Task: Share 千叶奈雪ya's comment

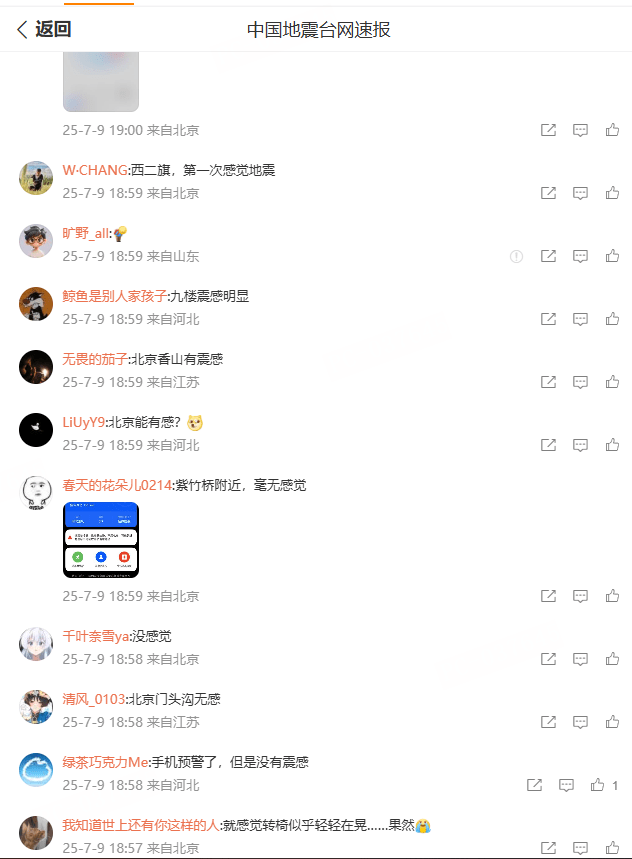Action: (x=548, y=659)
